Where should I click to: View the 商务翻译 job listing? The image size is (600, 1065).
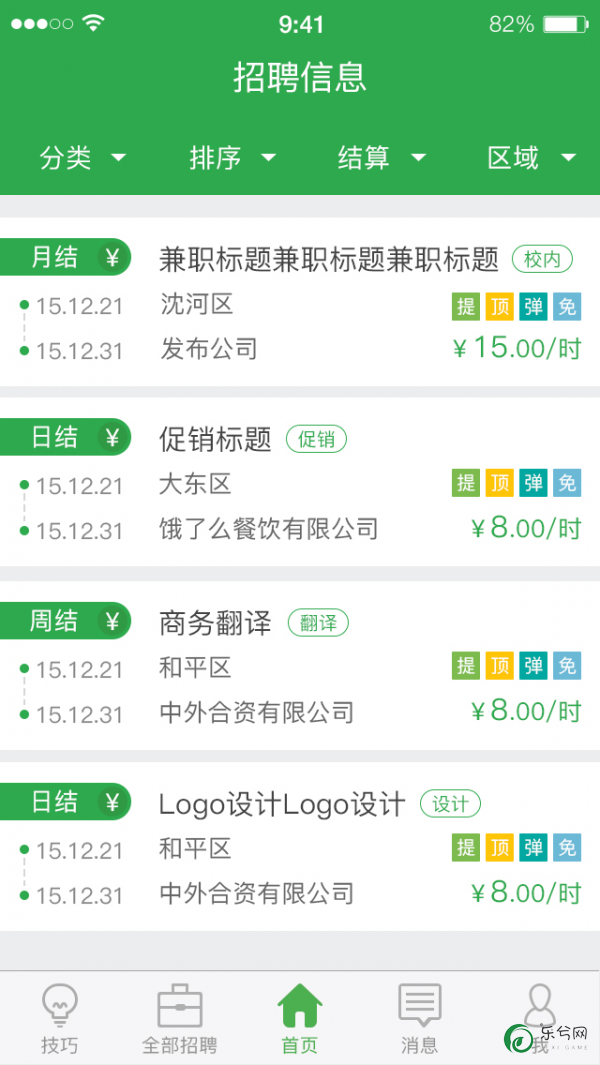300,666
